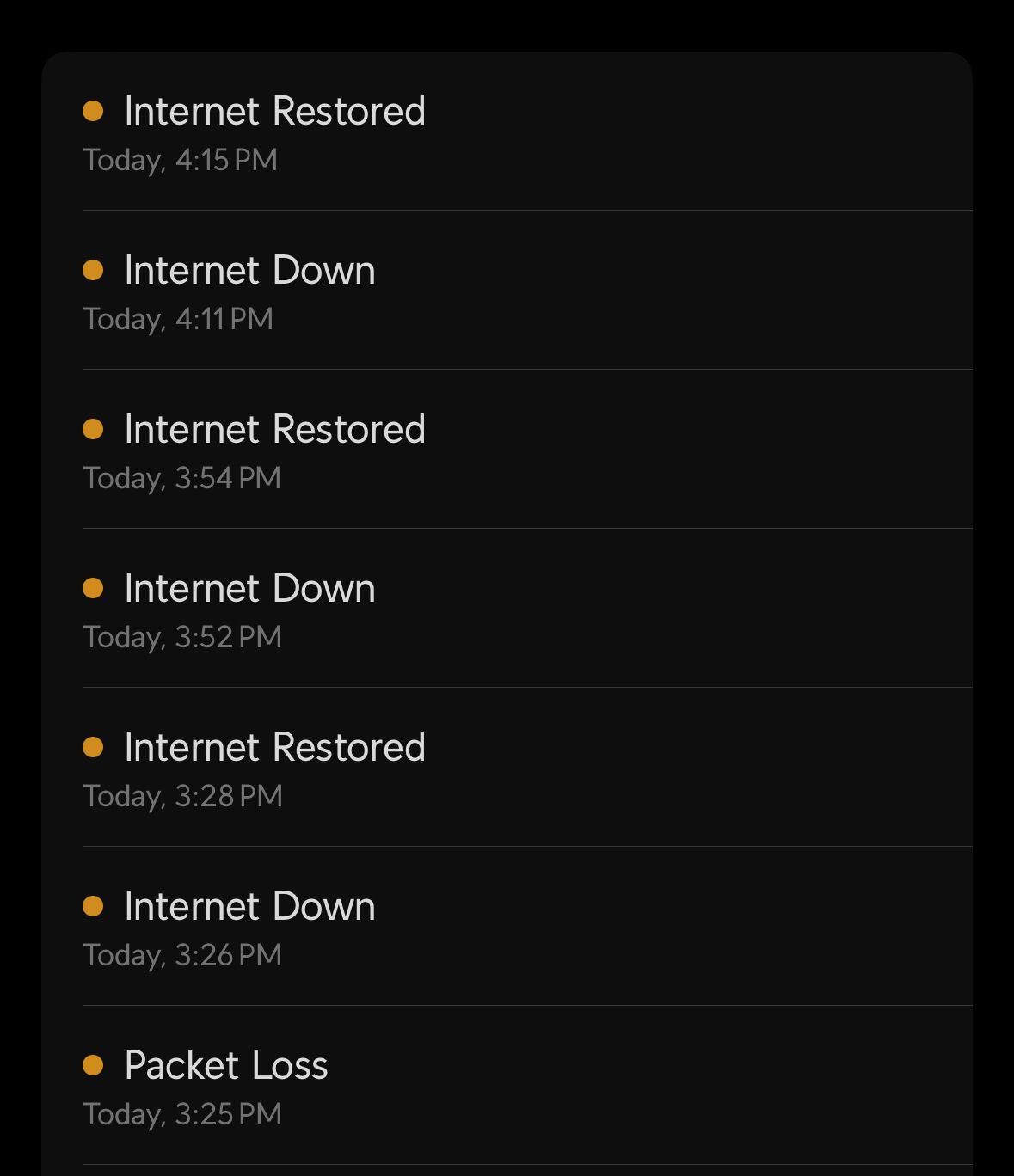Viewport: 1014px width, 1176px height.
Task: Click the timestamp under top Internet Restored
Action: point(181,159)
